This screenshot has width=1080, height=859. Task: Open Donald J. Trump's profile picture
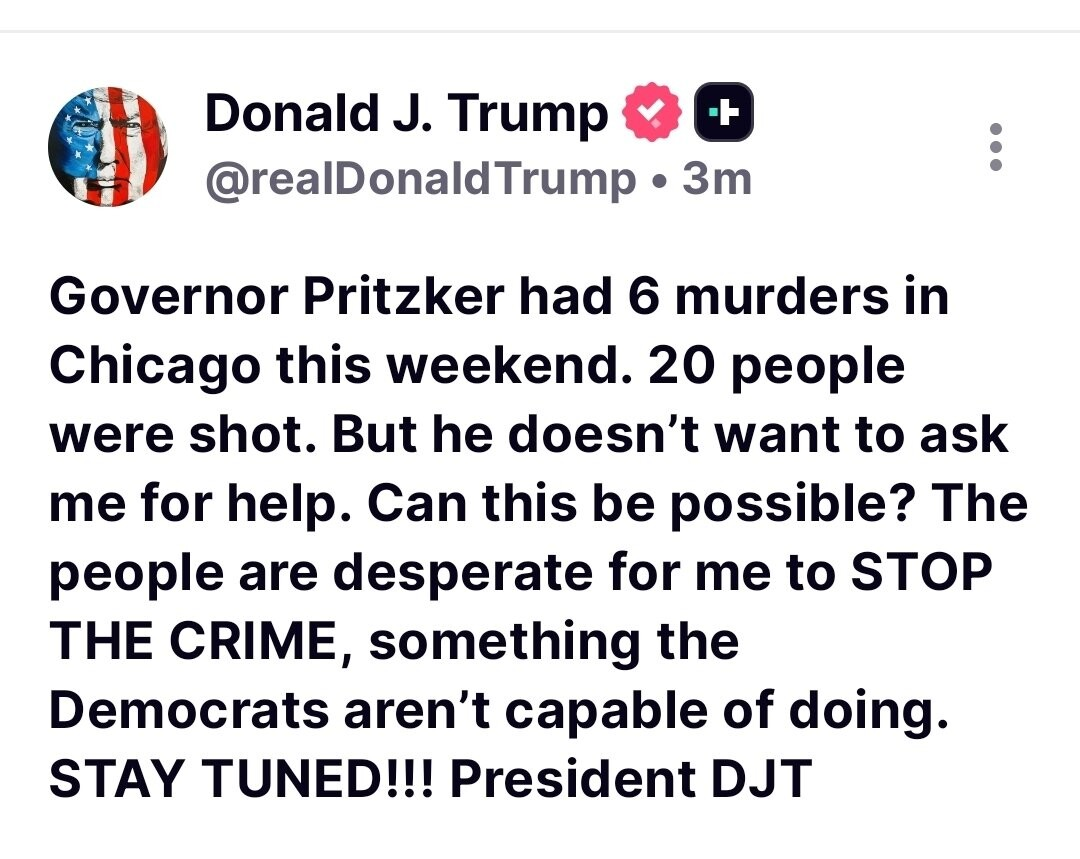(108, 147)
